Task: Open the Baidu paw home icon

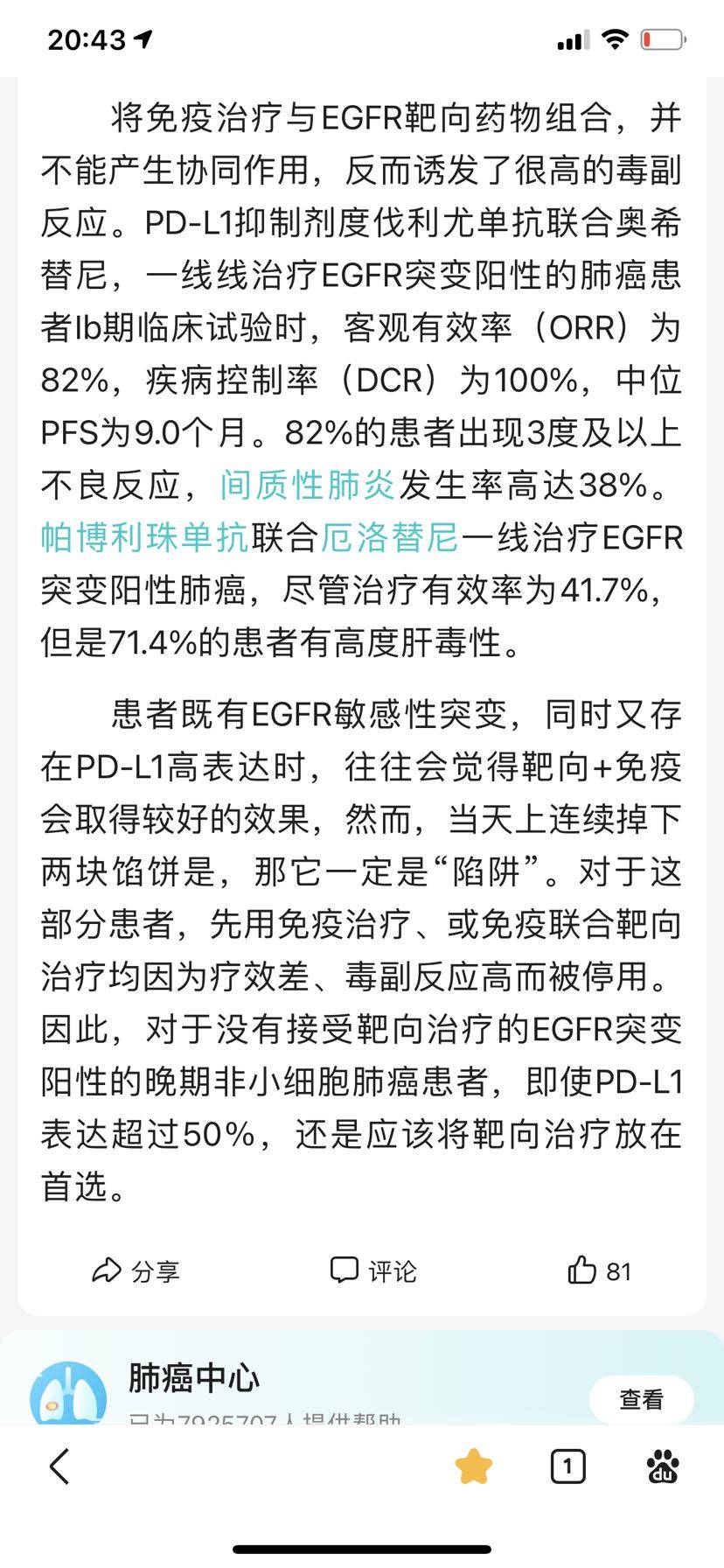Action: [664, 1466]
